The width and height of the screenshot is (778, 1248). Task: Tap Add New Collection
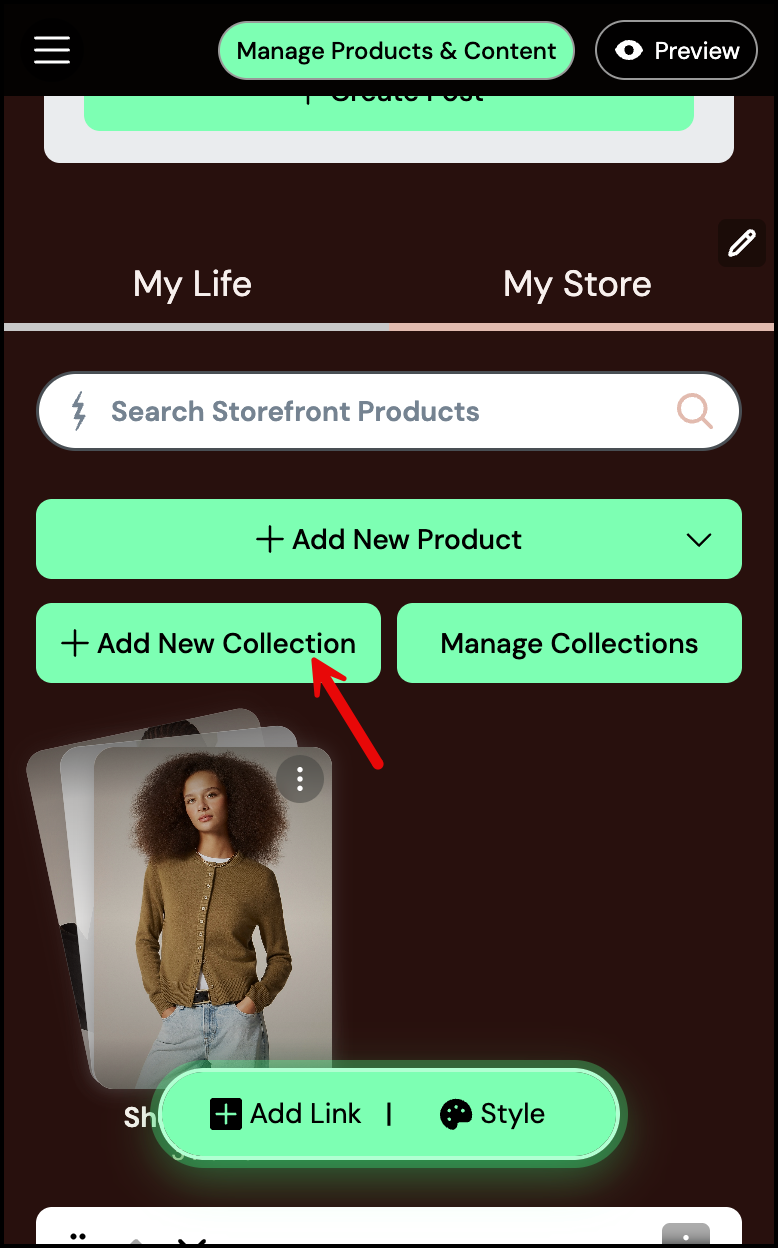(x=208, y=644)
